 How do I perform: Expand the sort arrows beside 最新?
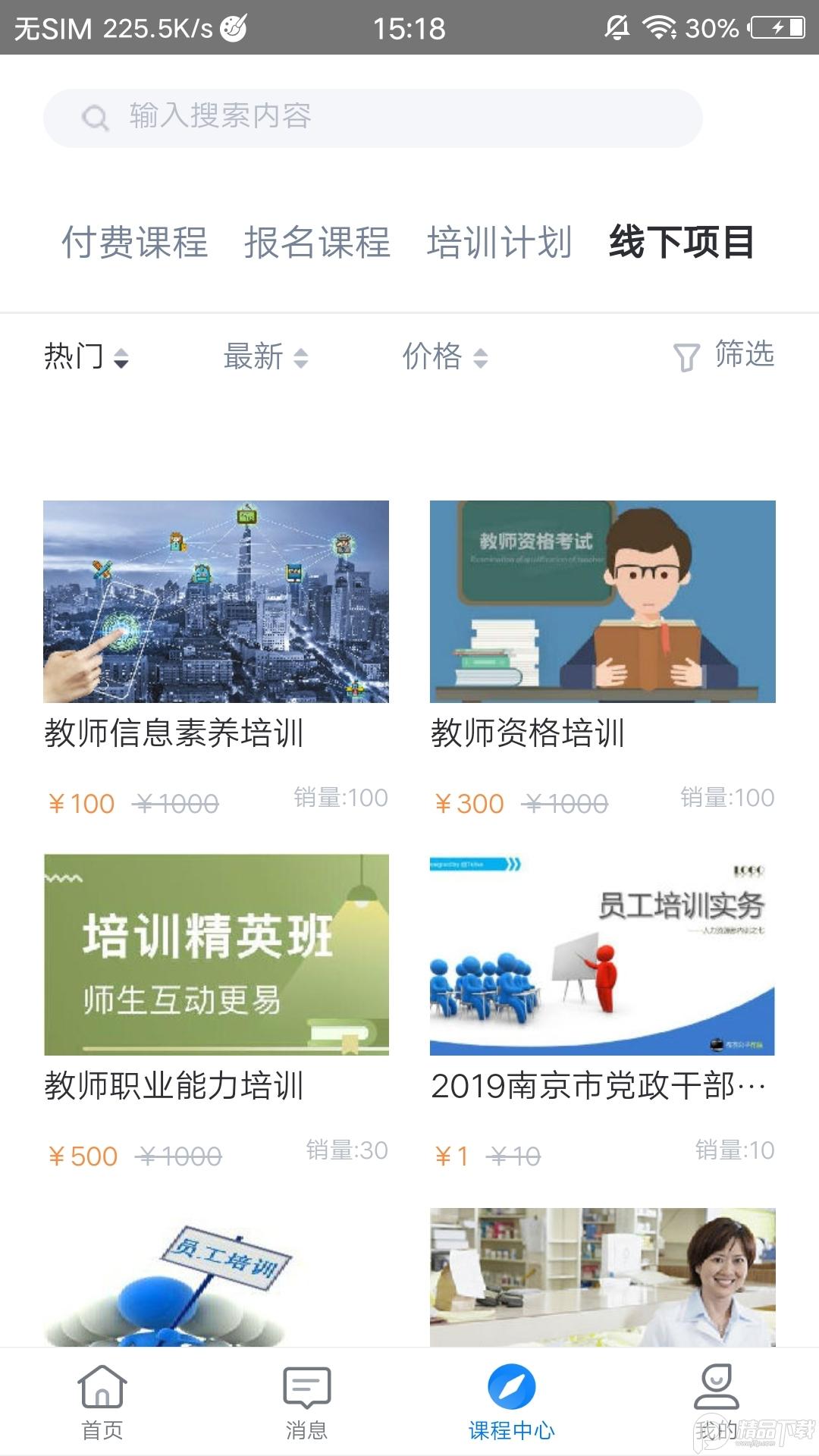(x=300, y=358)
